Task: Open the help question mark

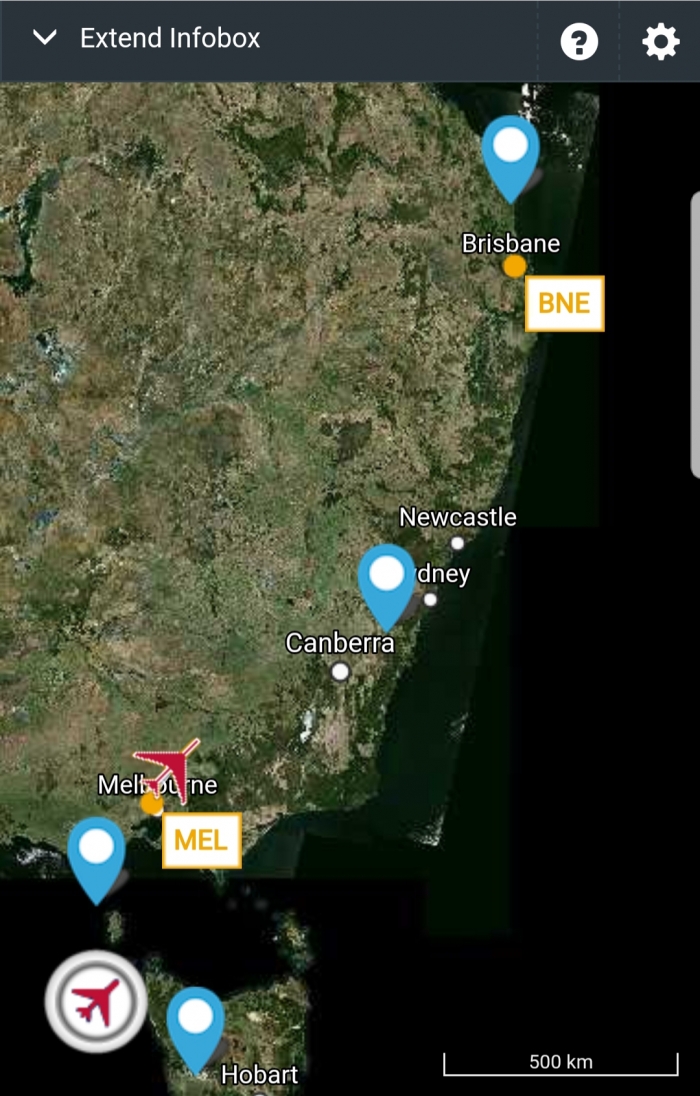Action: pyautogui.click(x=579, y=42)
